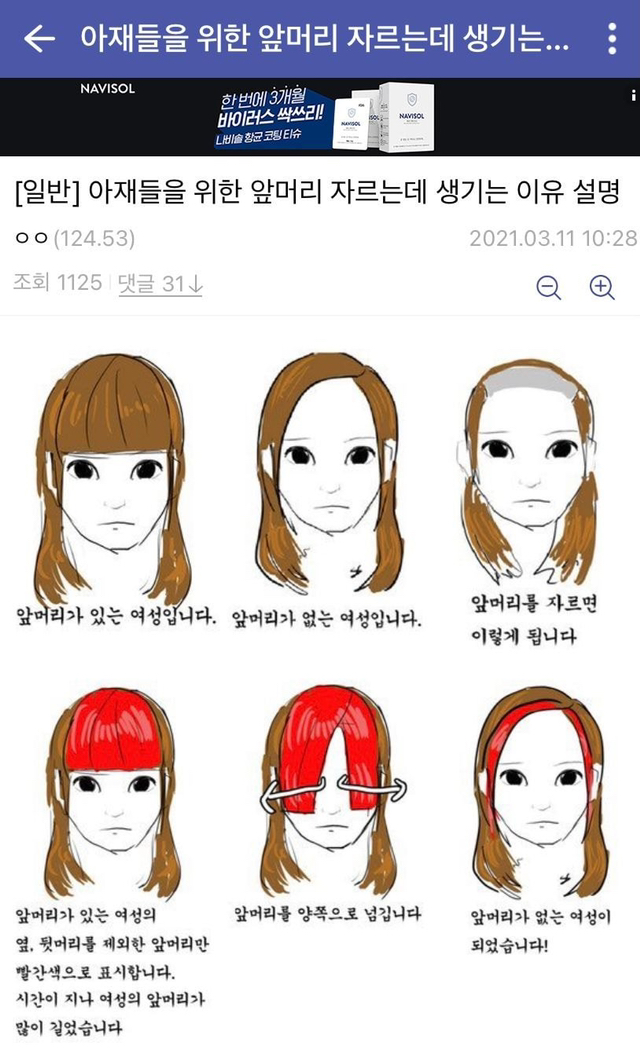Open the NAVISOL ad banner
The image size is (640, 1060).
(x=320, y=117)
